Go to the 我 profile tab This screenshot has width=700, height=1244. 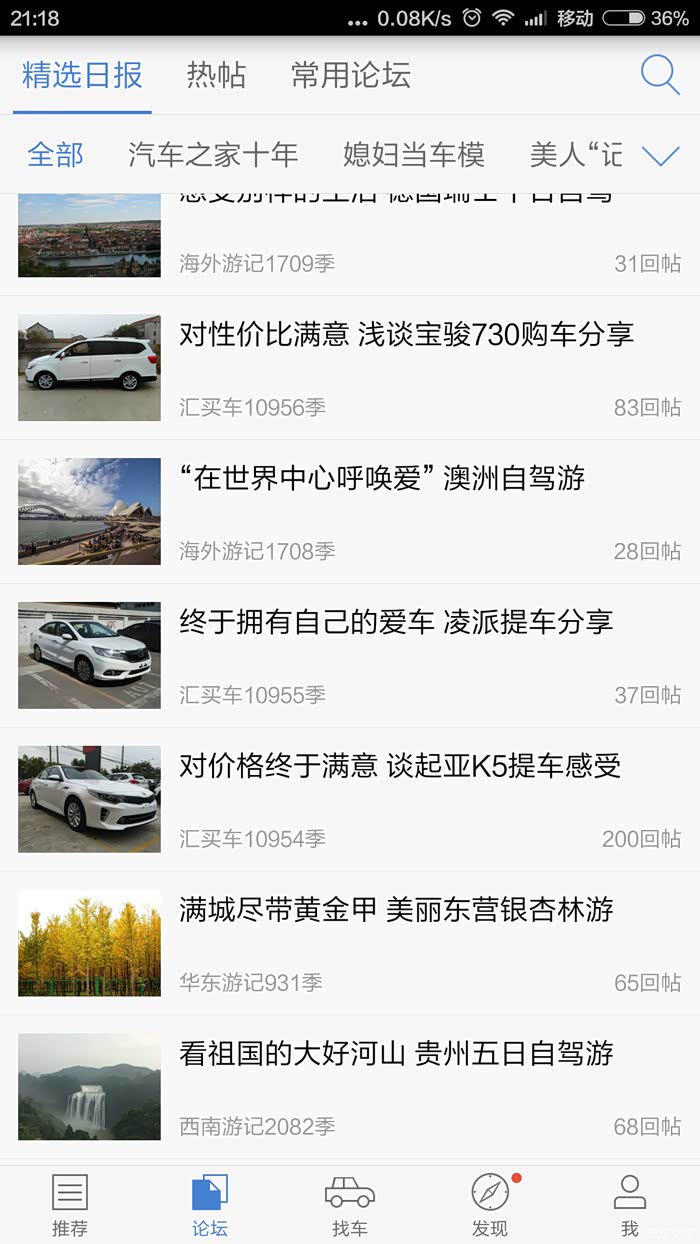click(x=629, y=1204)
